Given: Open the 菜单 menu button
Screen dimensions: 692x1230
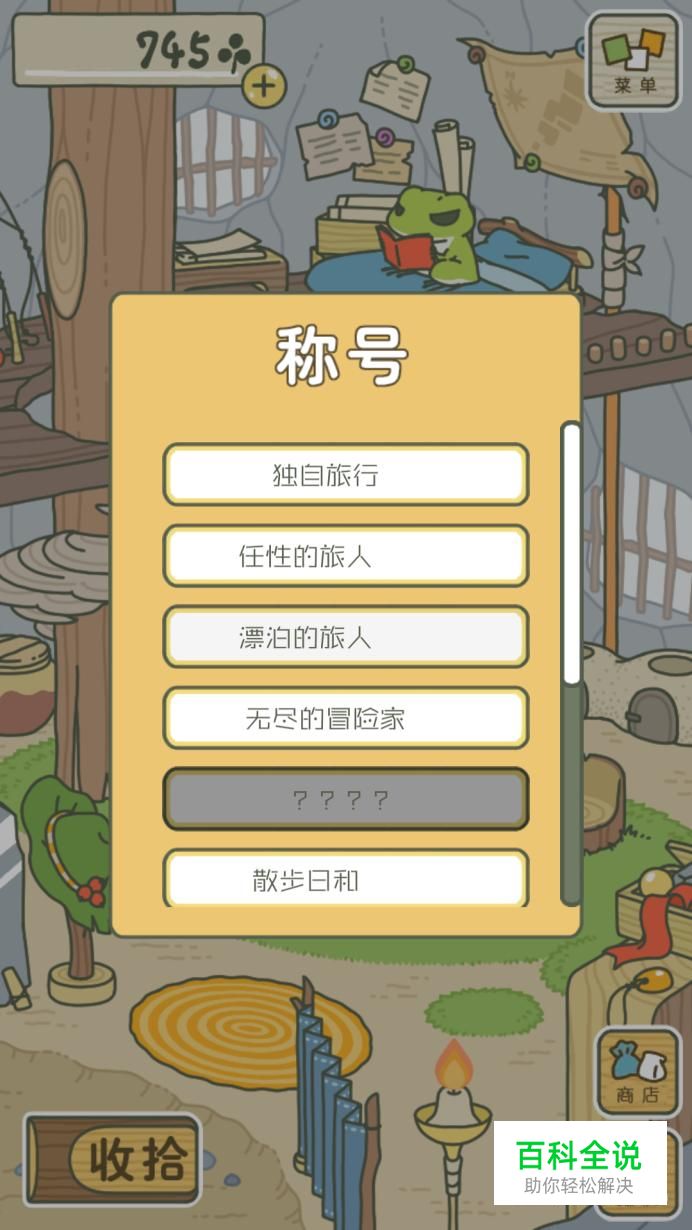Looking at the screenshot, I should [x=634, y=60].
